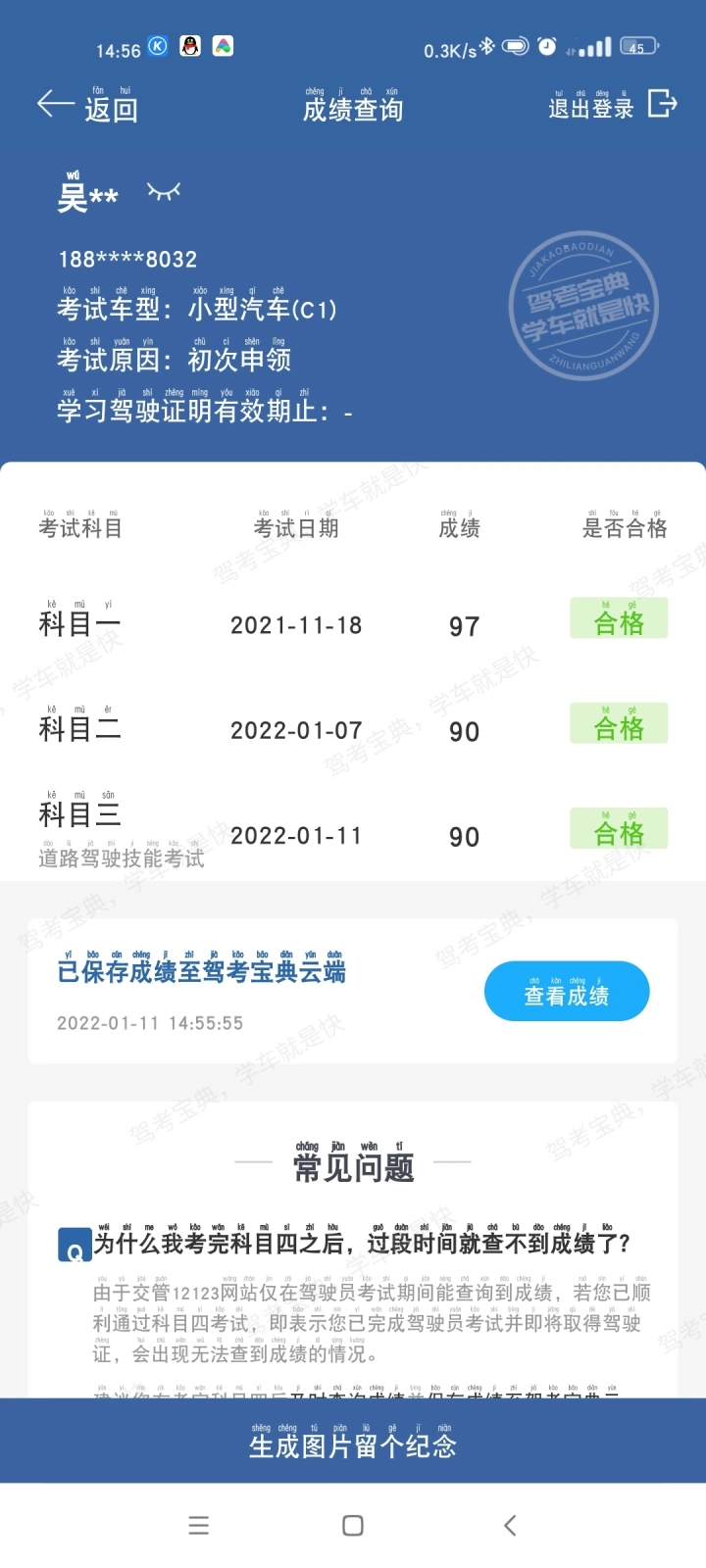Tap the 查看成绩 button
Image resolution: width=706 pixels, height=1568 pixels.
(x=567, y=991)
